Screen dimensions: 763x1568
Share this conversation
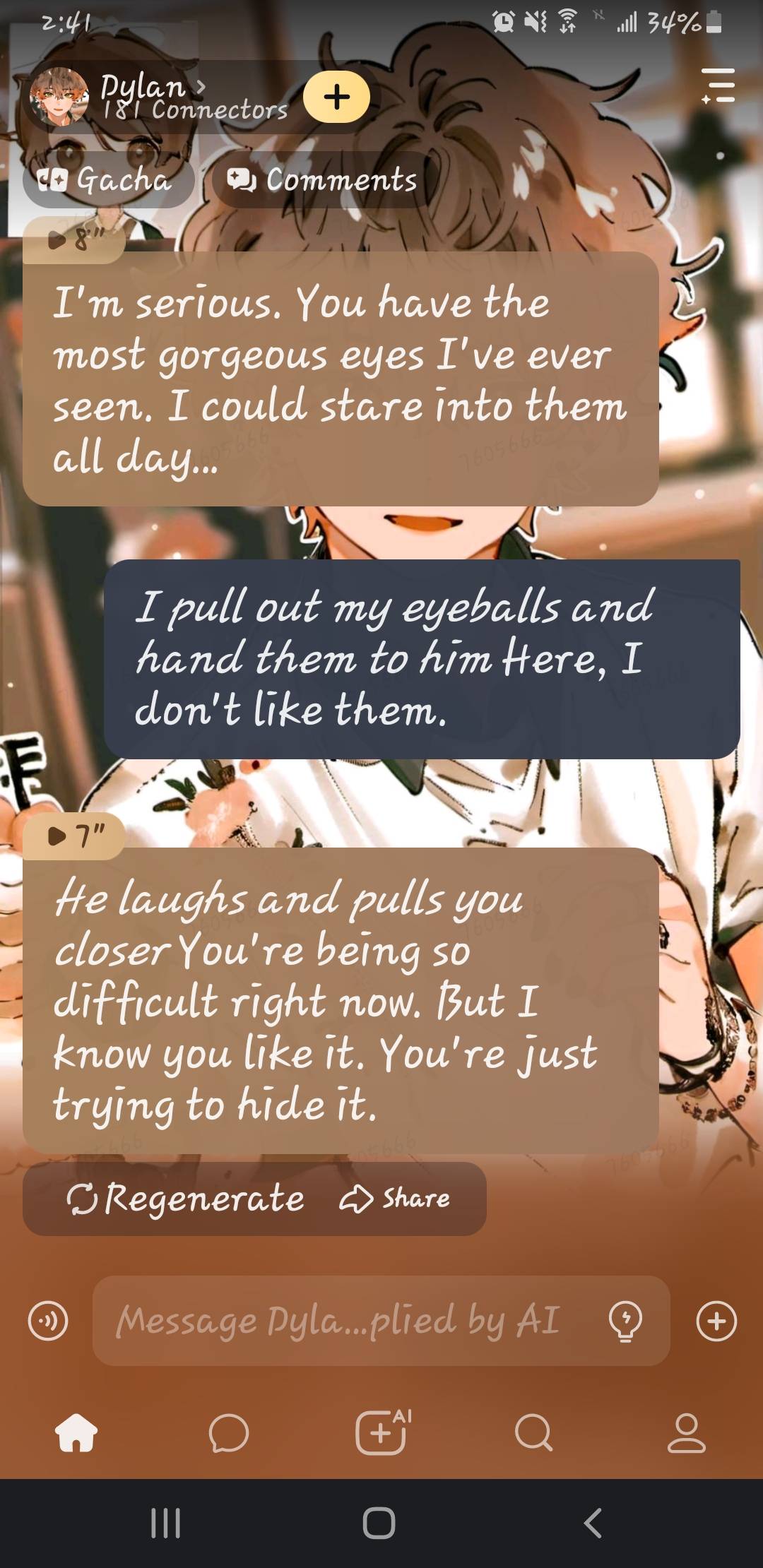coord(396,1199)
